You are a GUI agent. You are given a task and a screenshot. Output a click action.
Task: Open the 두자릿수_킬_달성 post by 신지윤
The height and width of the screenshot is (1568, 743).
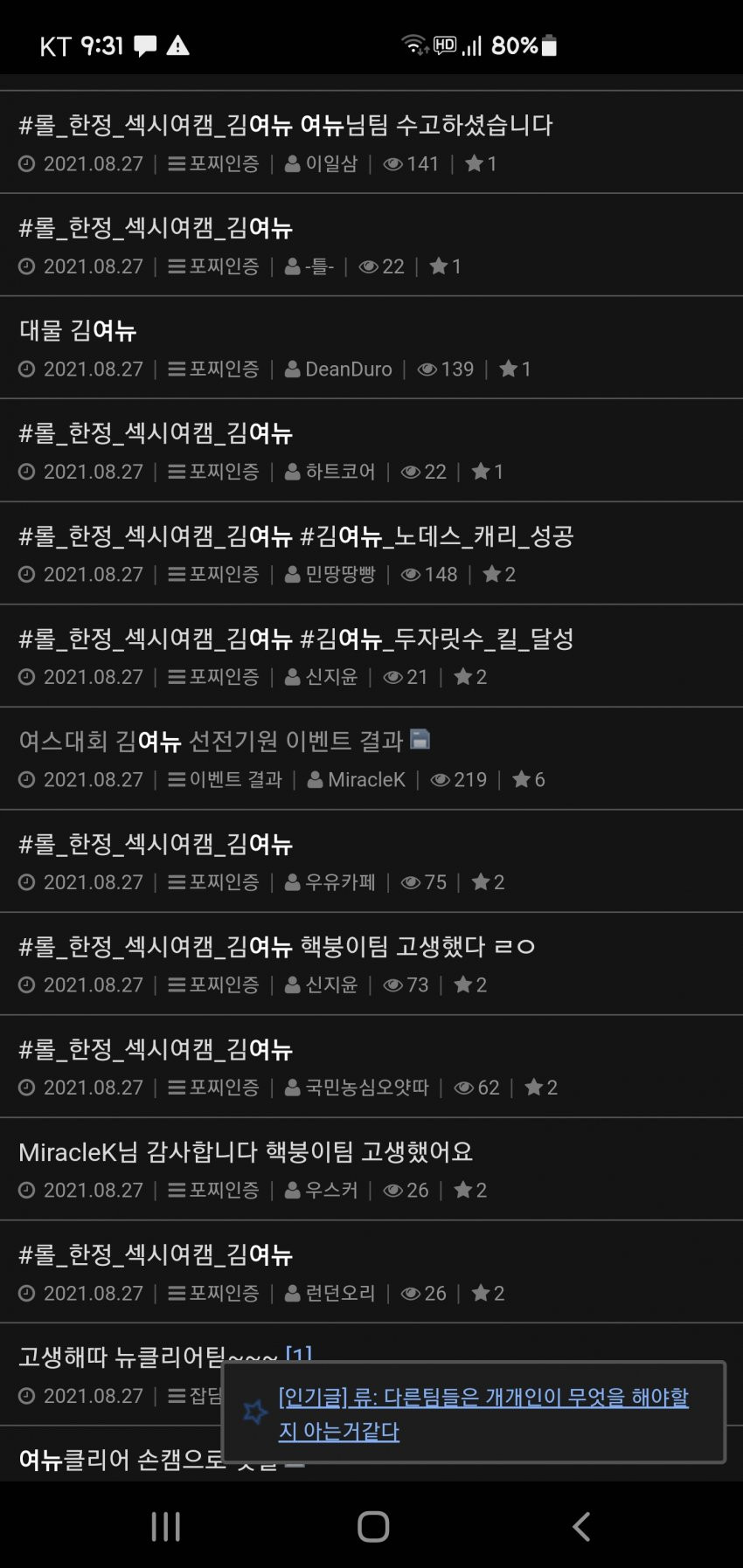click(295, 639)
